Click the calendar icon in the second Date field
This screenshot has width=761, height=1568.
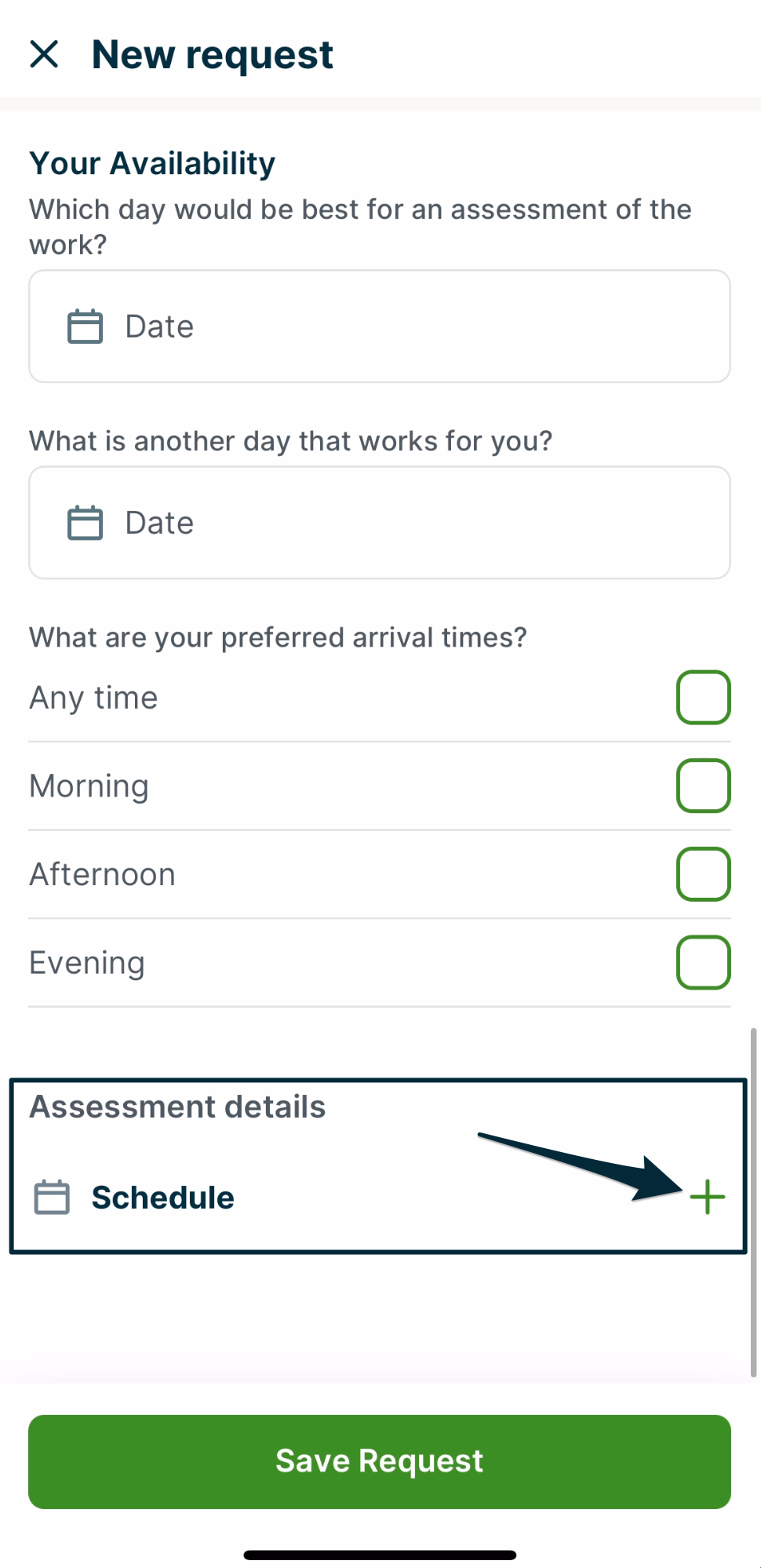click(x=86, y=523)
